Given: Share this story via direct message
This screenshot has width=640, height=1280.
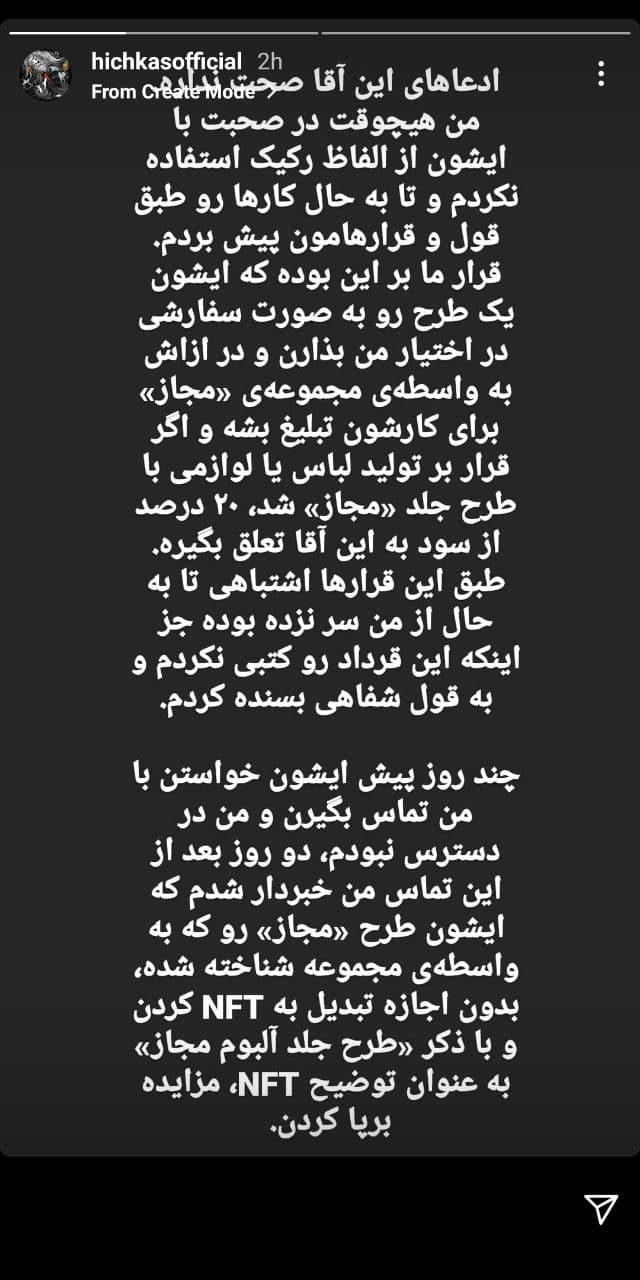Looking at the screenshot, I should click(x=600, y=1209).
